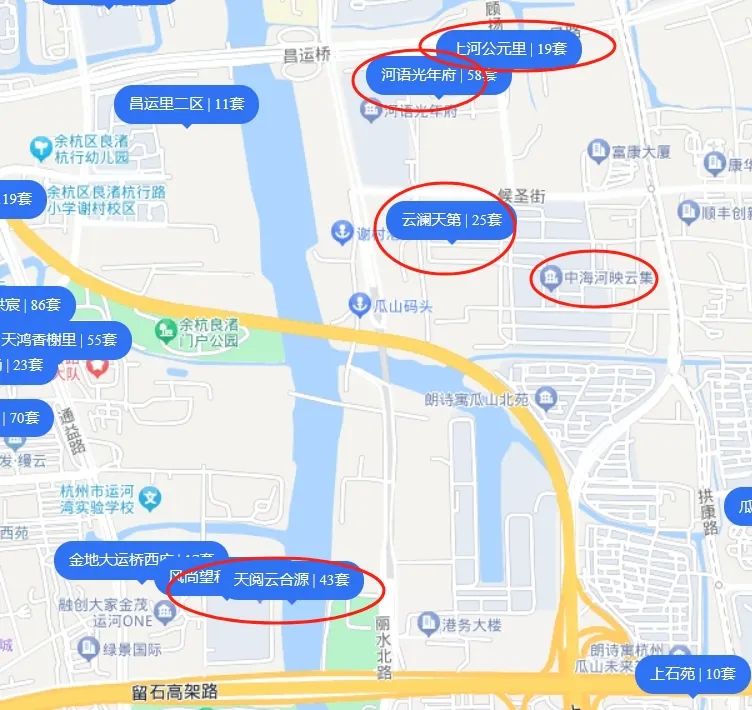
Task: Open the 云澜天第 25套 listing marker
Action: tap(451, 220)
